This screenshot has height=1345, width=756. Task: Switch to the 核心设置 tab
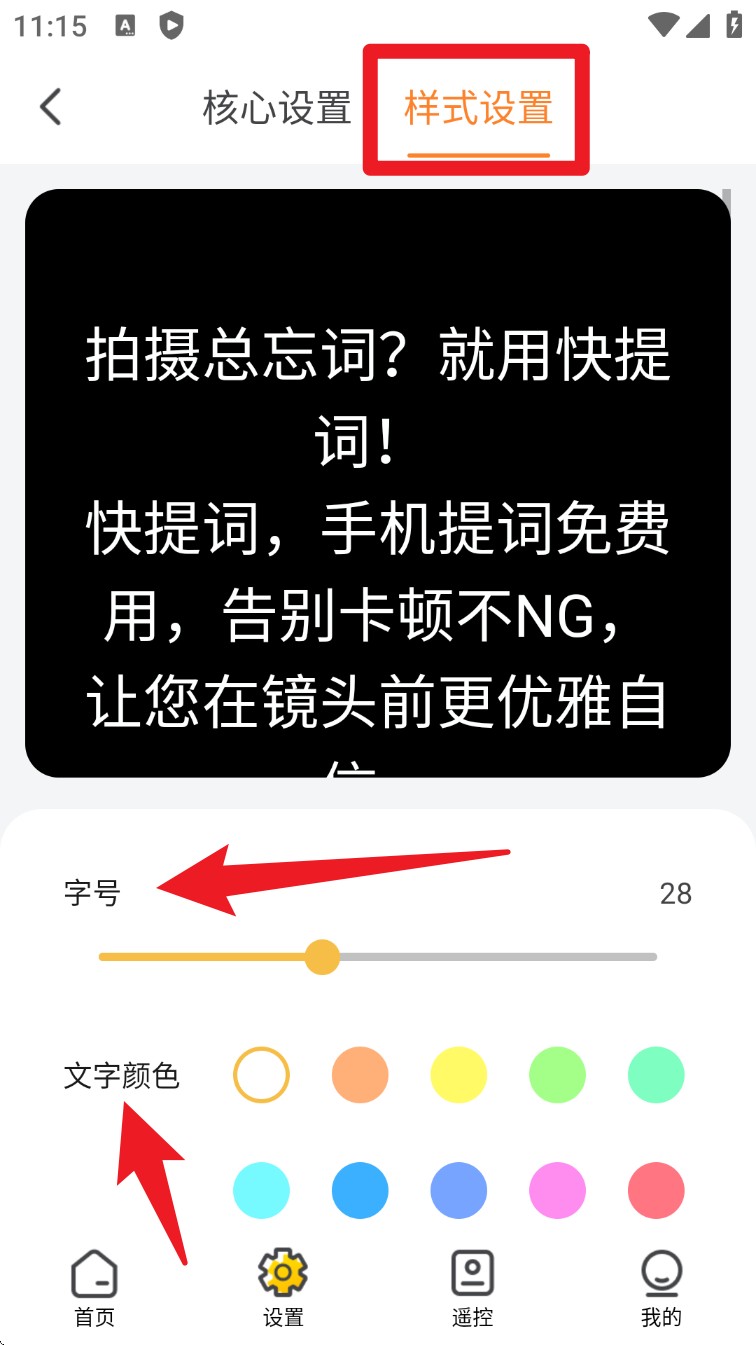click(277, 108)
